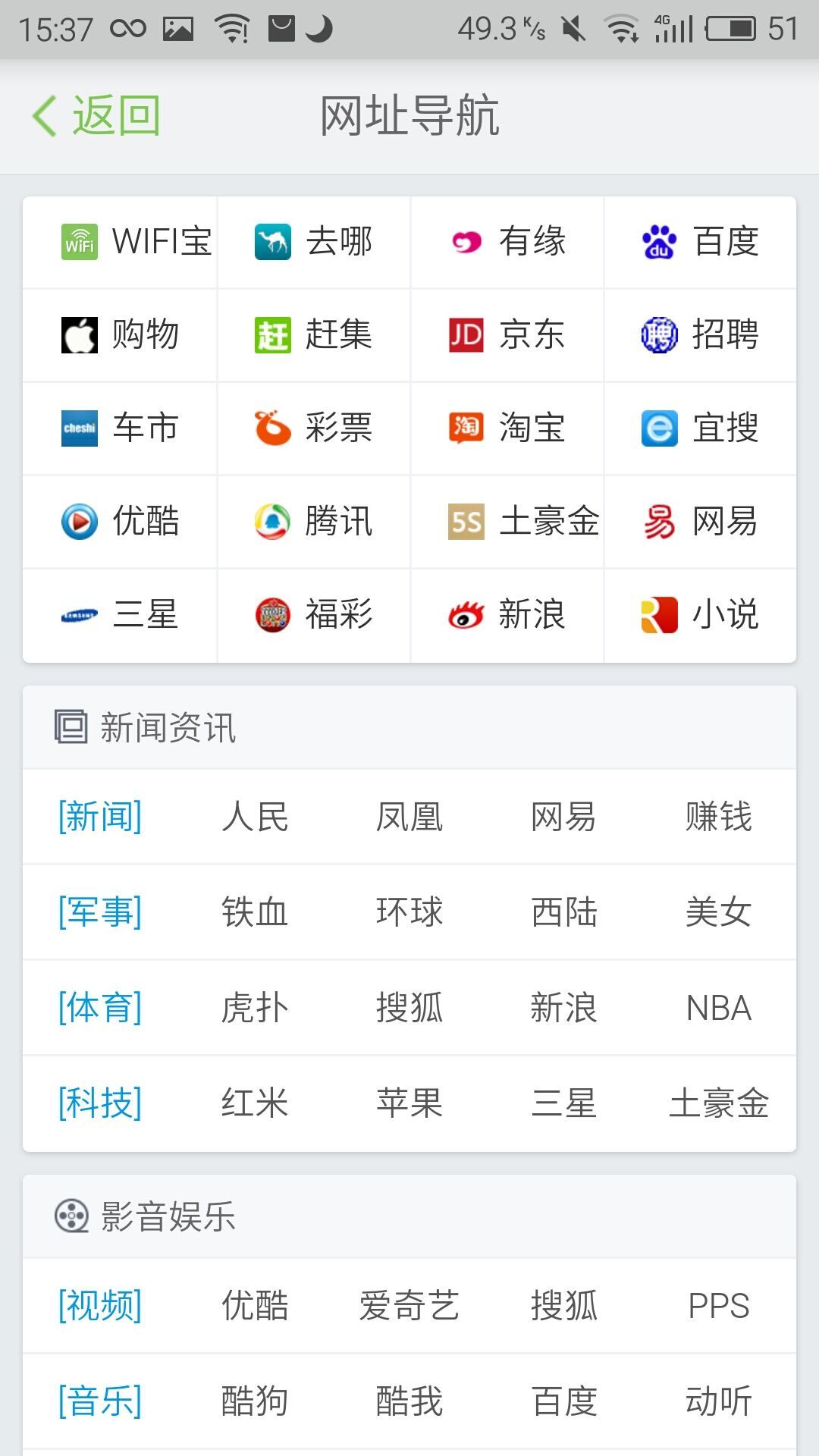
Task: Open the 百度 shortcut in the top grid
Action: click(701, 242)
